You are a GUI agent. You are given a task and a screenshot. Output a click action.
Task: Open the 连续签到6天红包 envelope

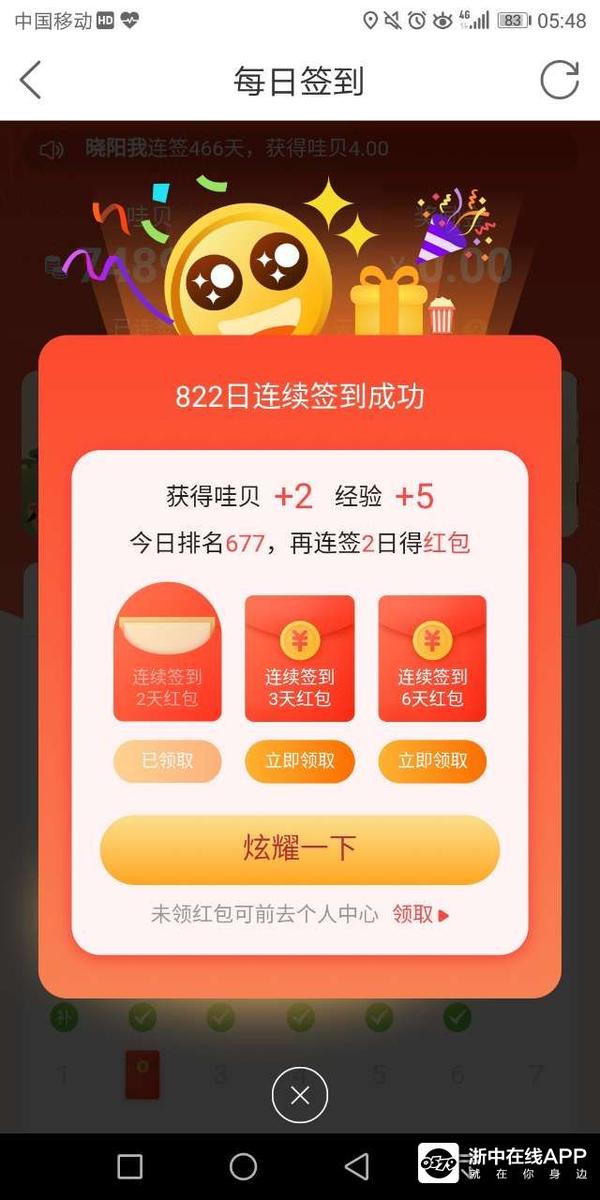click(x=432, y=658)
